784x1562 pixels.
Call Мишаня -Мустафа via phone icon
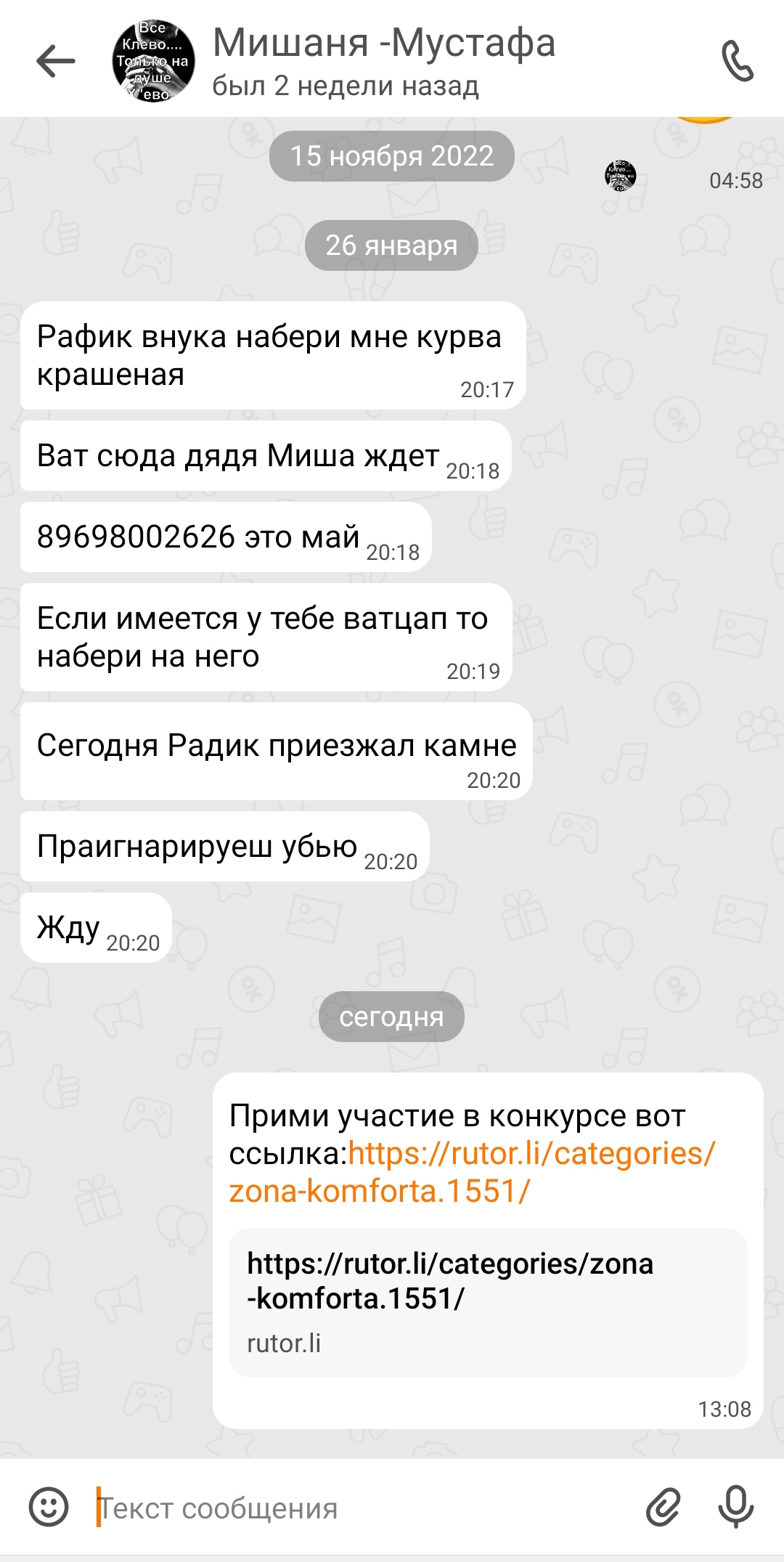[x=737, y=61]
